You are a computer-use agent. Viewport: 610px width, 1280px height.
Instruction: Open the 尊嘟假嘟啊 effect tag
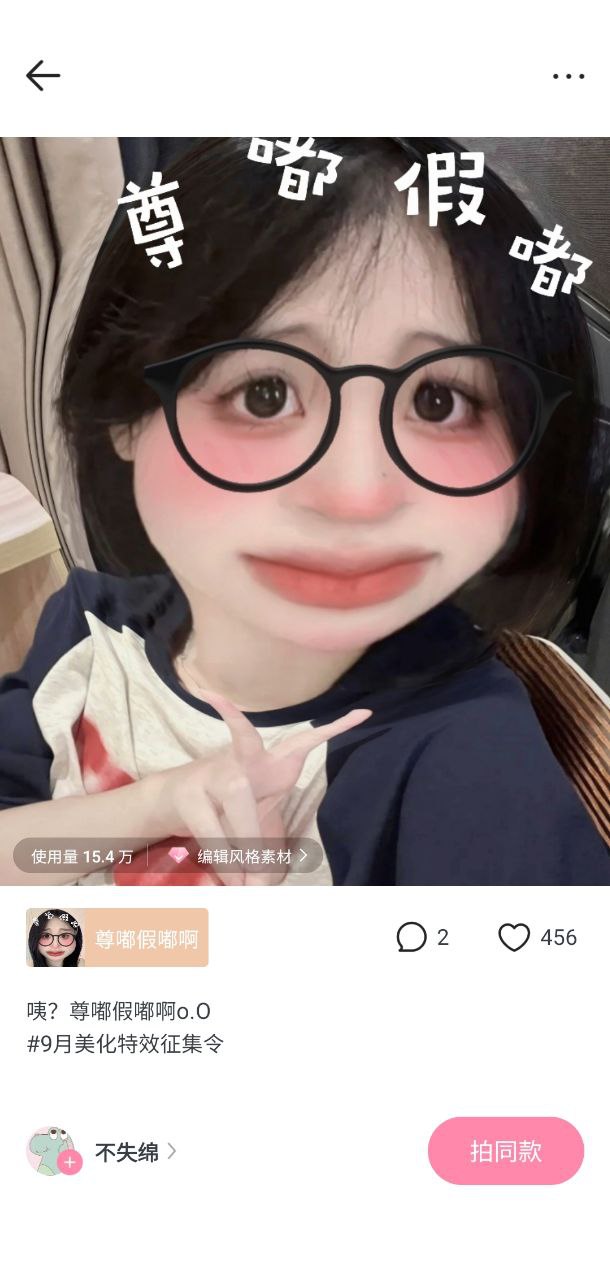117,938
